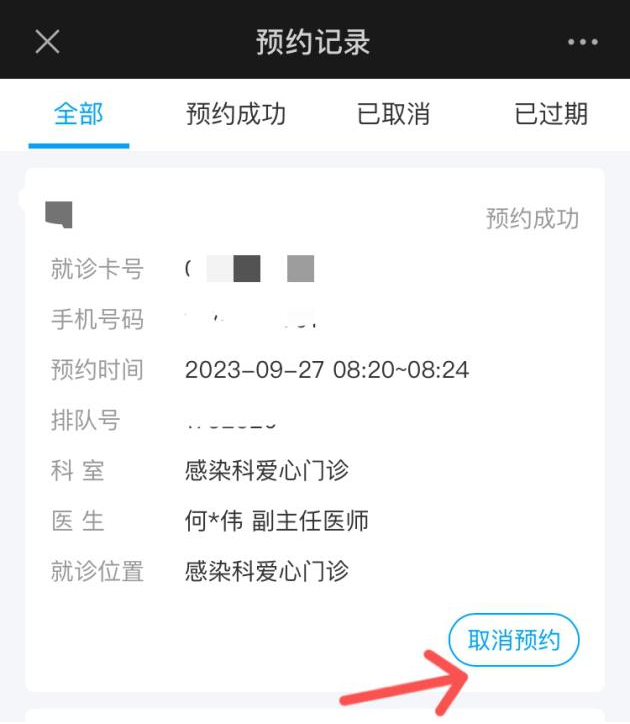Switch to the 预约成功 tab

pos(236,114)
